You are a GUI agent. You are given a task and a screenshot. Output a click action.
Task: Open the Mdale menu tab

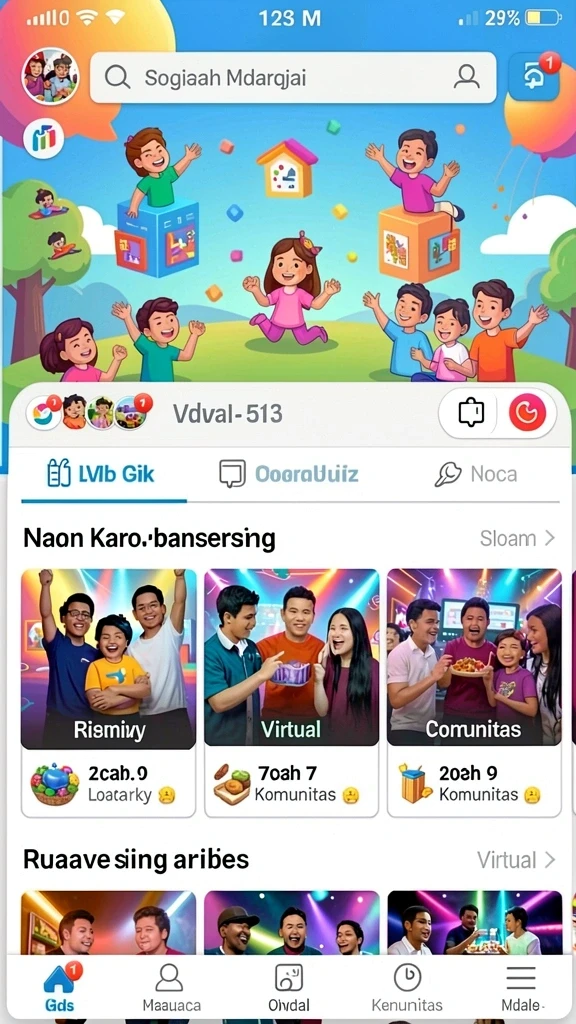[521, 988]
